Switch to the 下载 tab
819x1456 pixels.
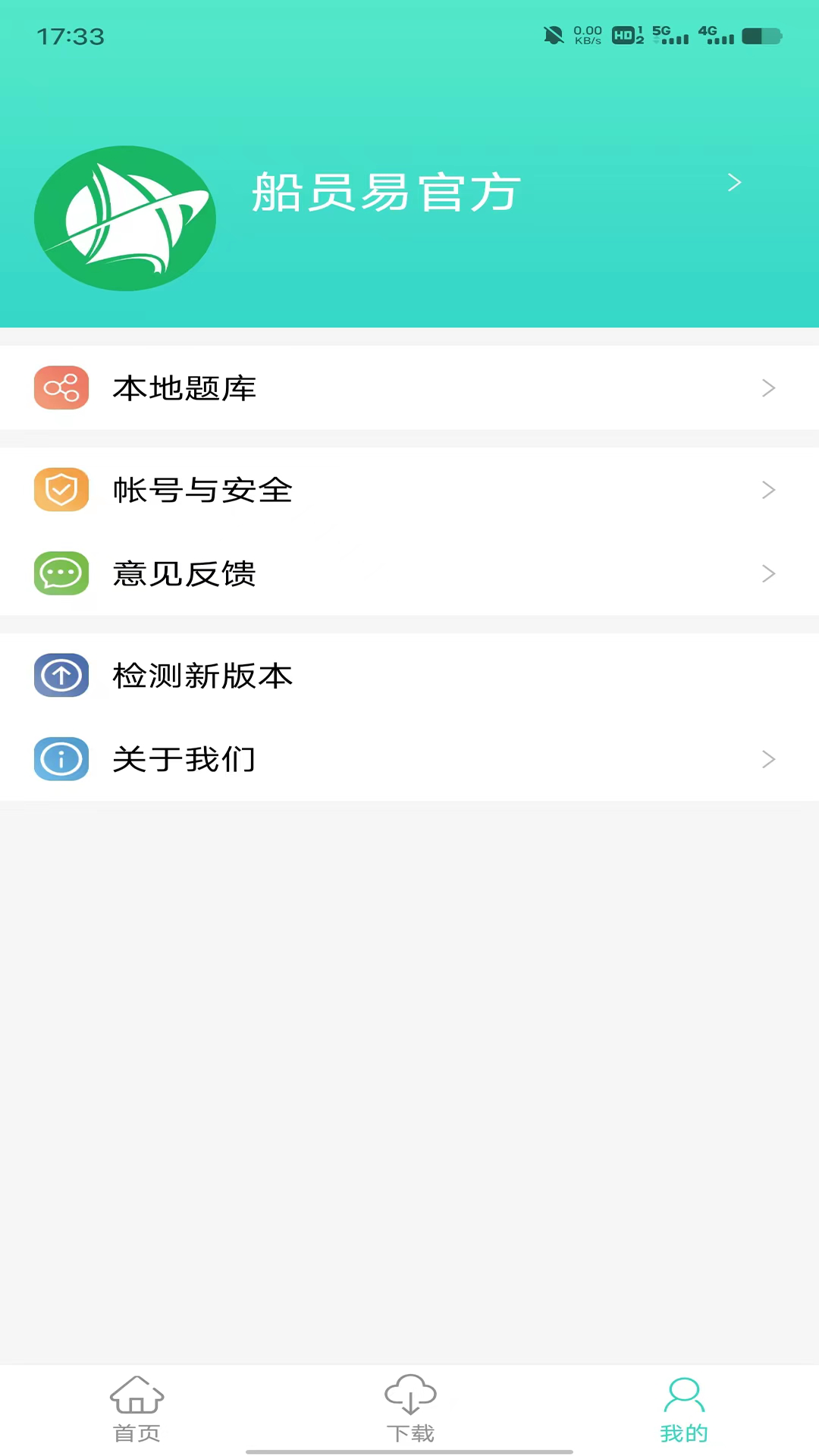pos(410,1410)
